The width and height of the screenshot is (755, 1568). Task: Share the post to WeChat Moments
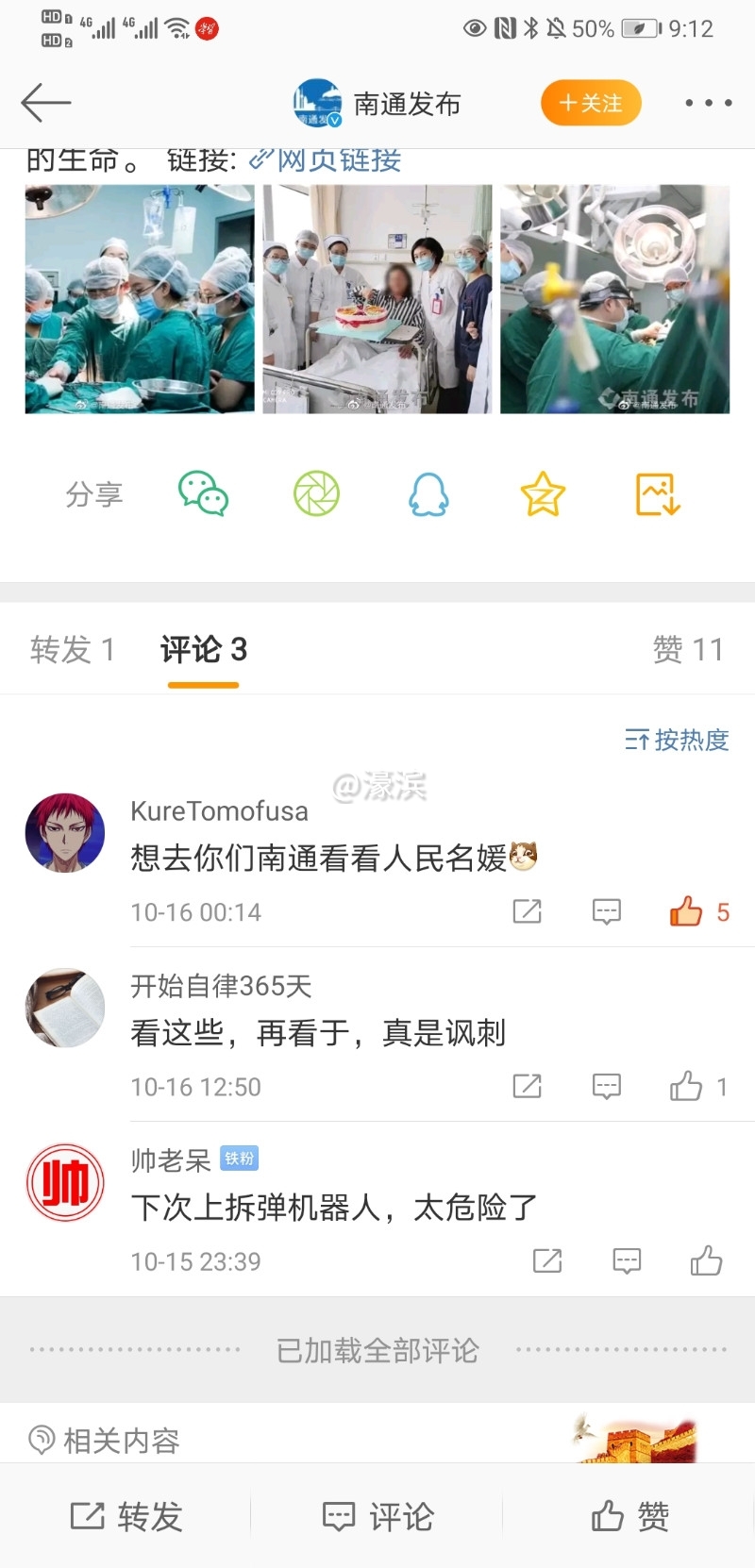pos(316,494)
